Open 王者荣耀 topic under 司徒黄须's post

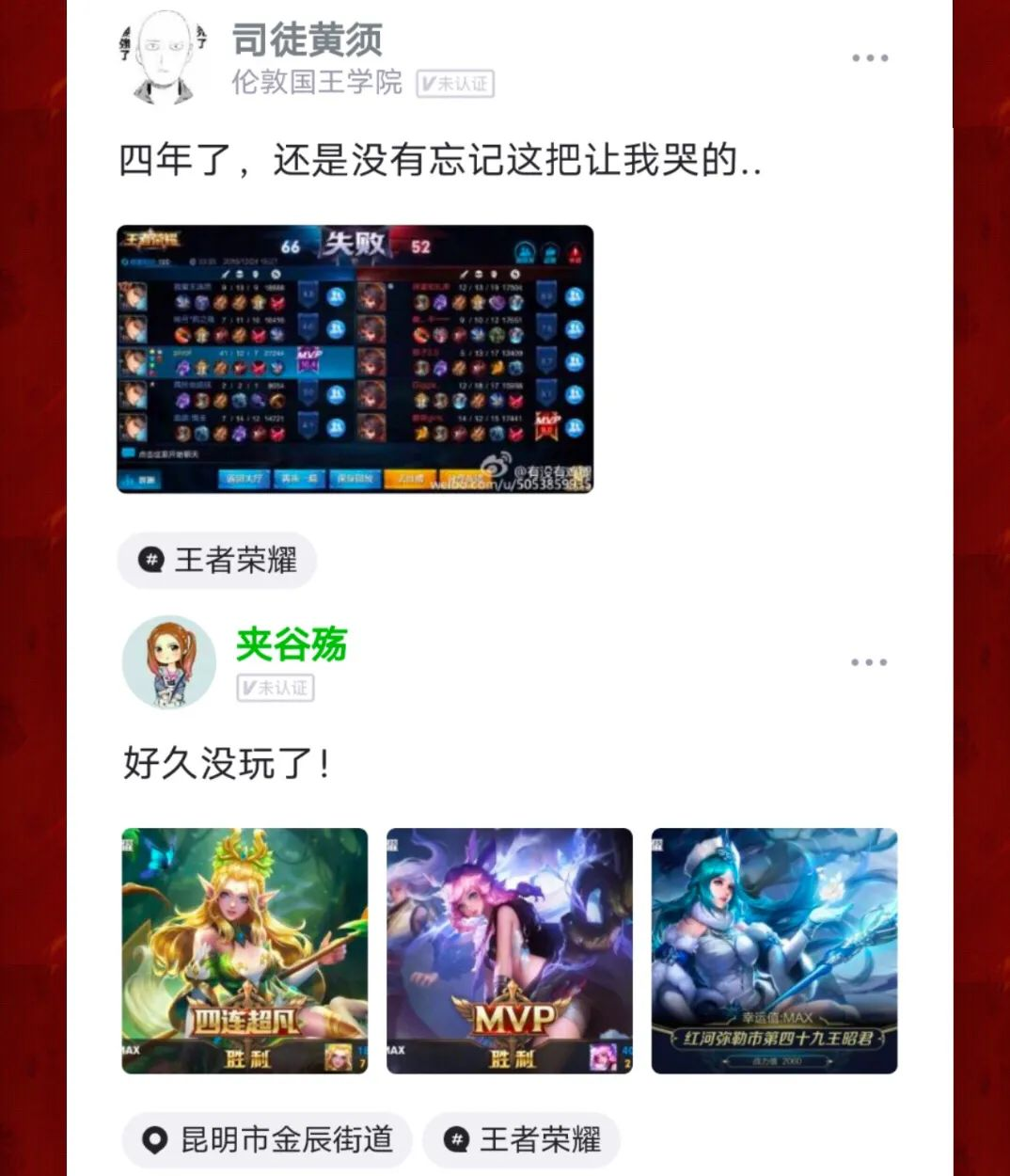pyautogui.click(x=217, y=561)
